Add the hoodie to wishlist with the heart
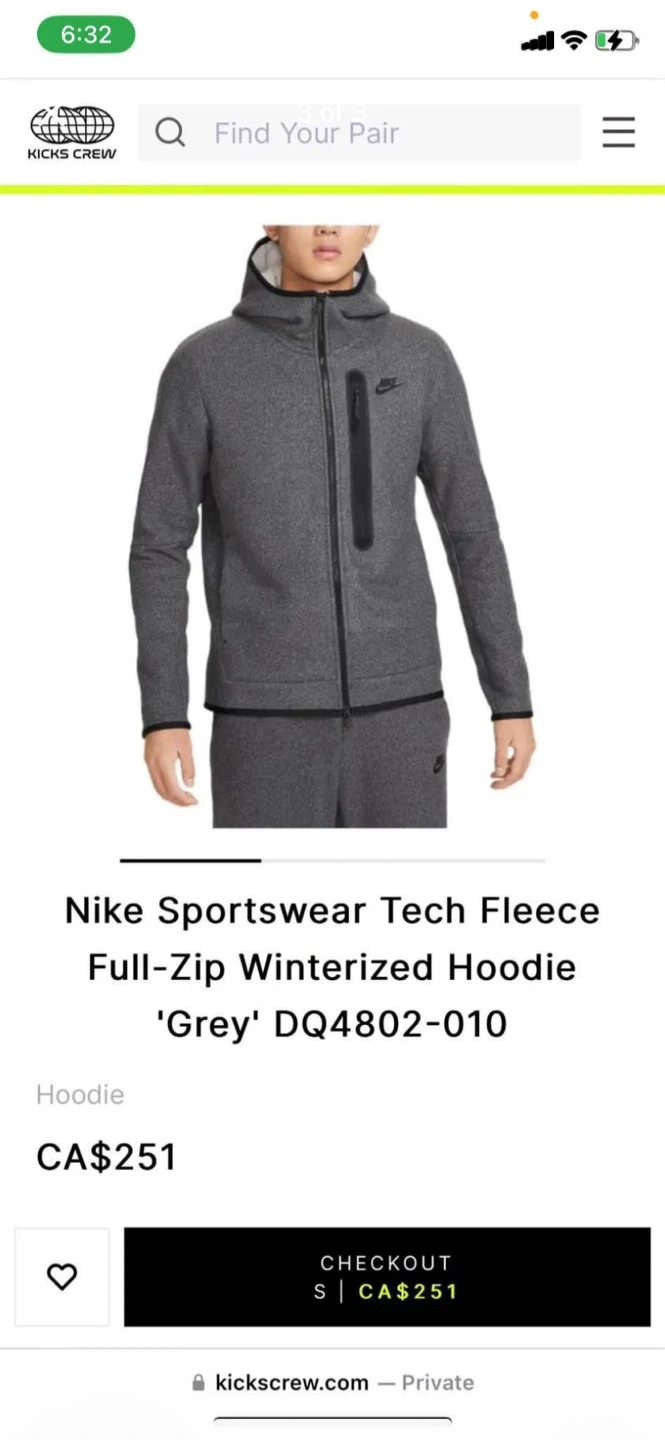Image resolution: width=665 pixels, height=1440 pixels. tap(62, 1277)
